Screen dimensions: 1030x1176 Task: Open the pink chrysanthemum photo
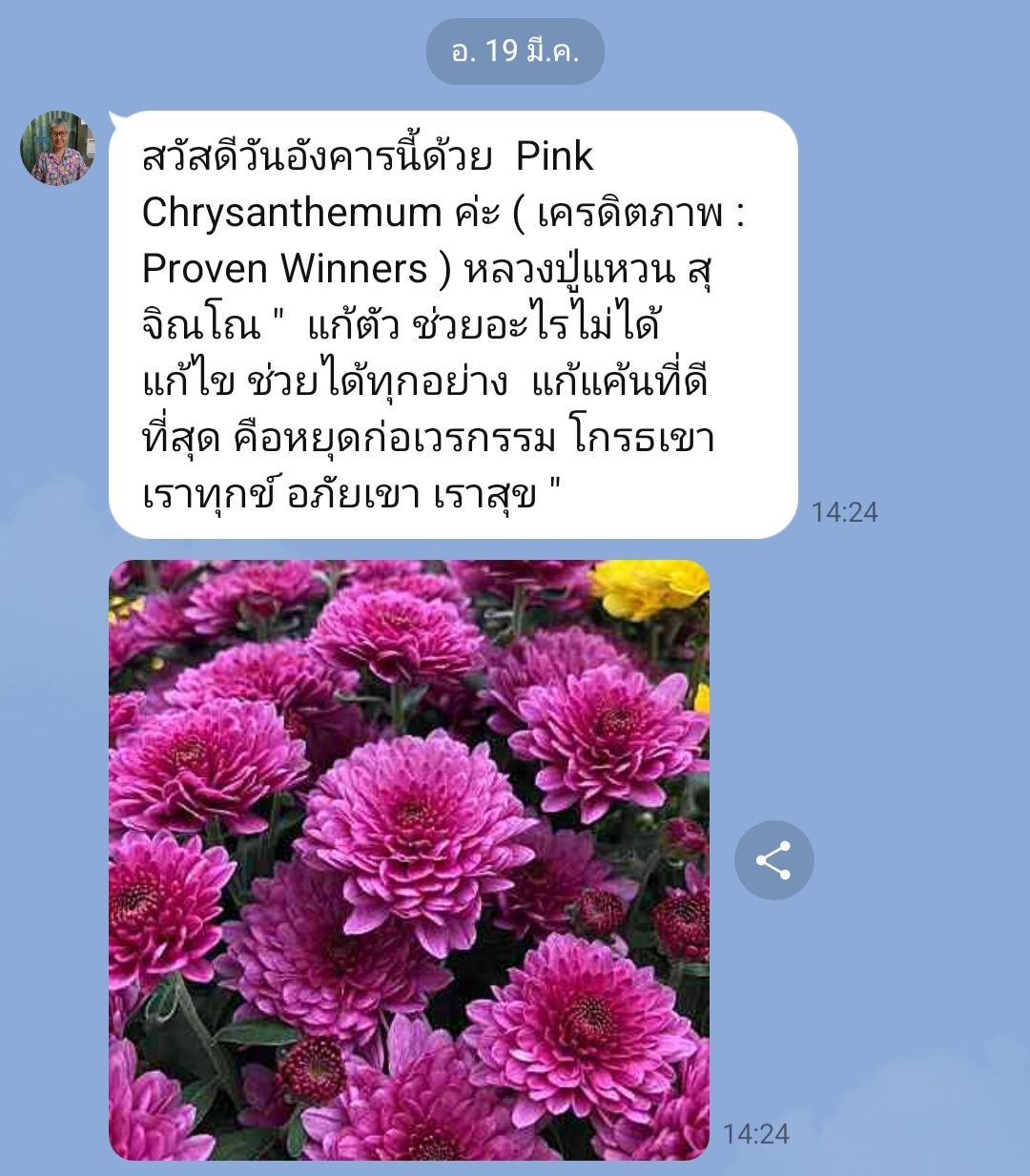(x=409, y=859)
